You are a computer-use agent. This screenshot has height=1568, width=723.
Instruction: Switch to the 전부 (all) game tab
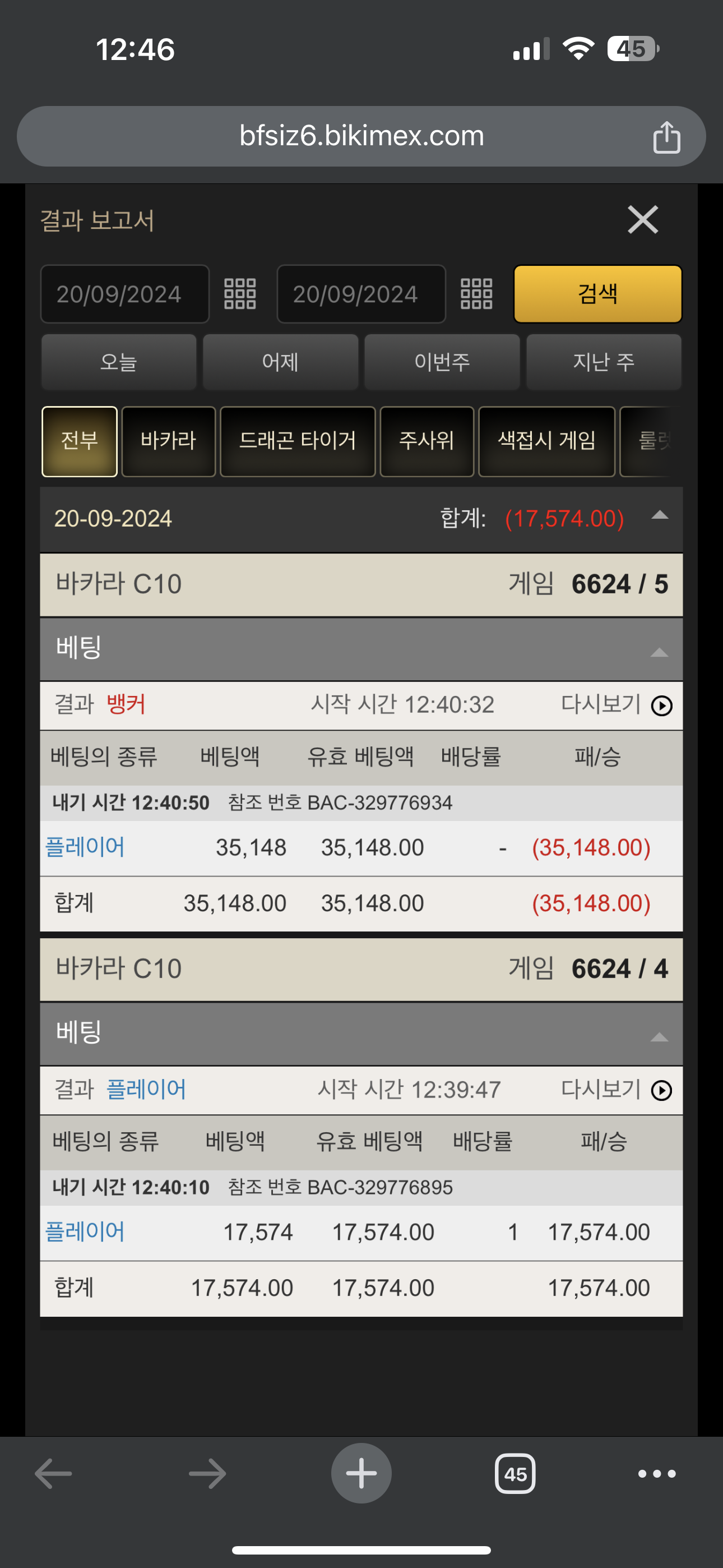pos(79,441)
